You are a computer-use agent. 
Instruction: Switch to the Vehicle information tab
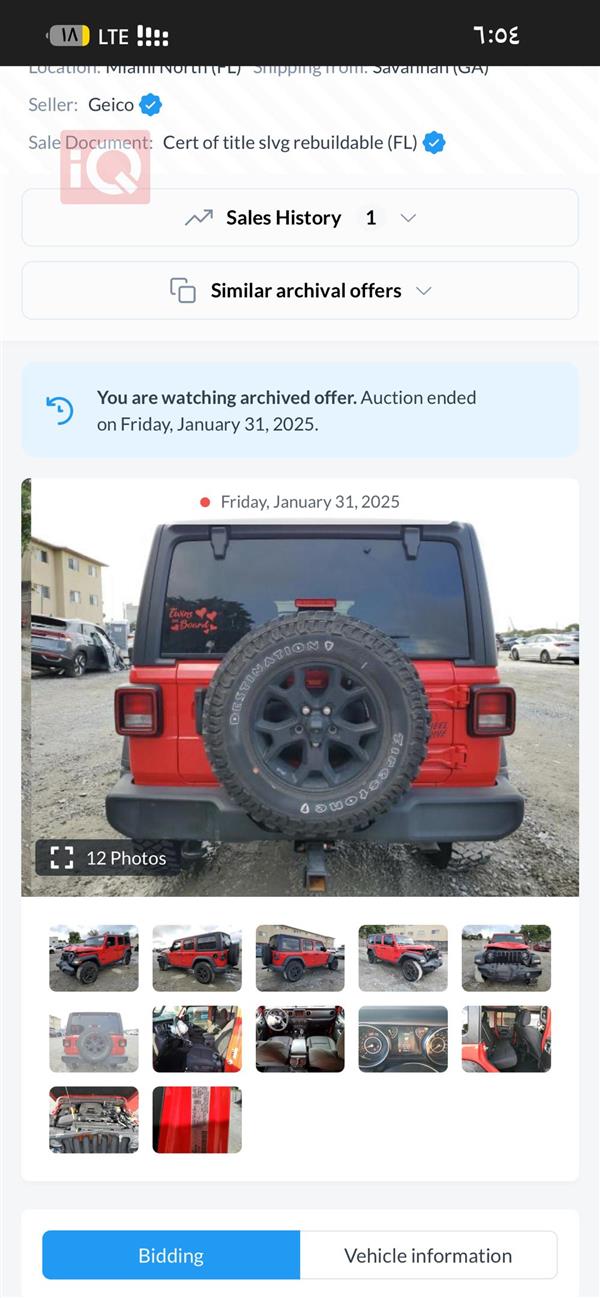click(x=428, y=1256)
